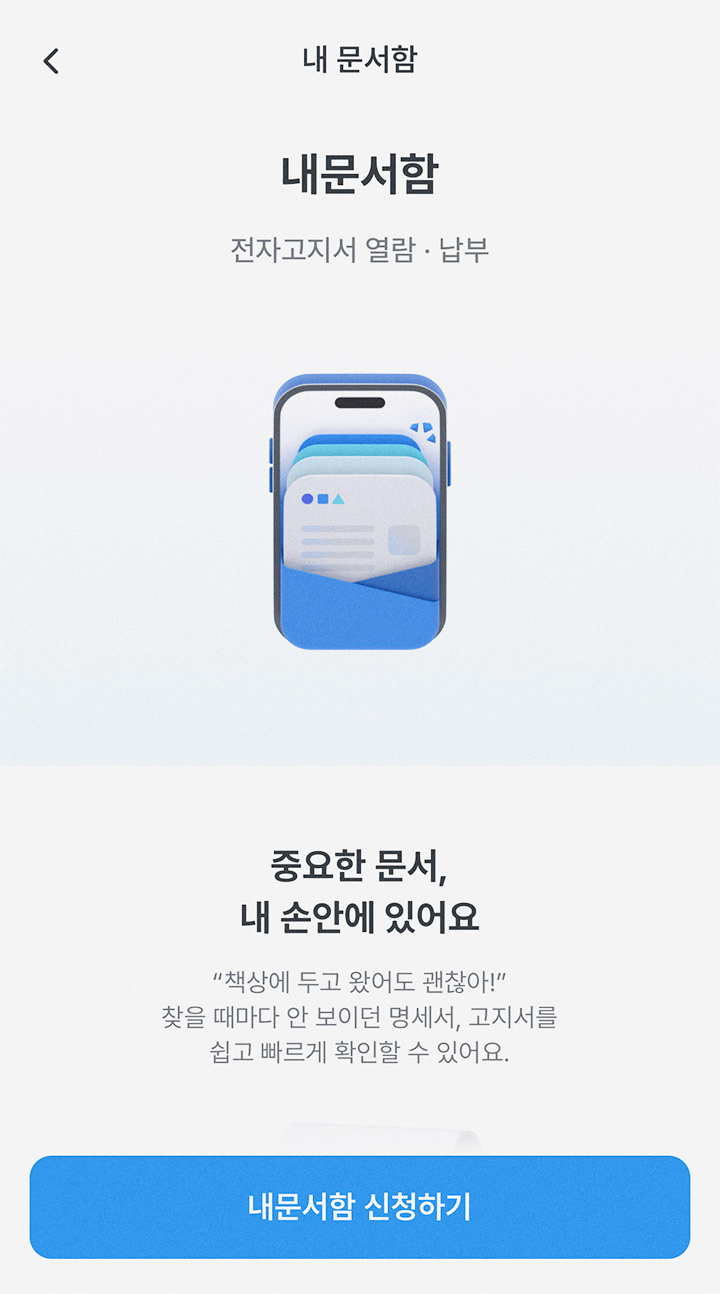Screen dimensions: 720x1294
Task: Tap the 내문서함 신청하기 button
Action: [x=360, y=1207]
